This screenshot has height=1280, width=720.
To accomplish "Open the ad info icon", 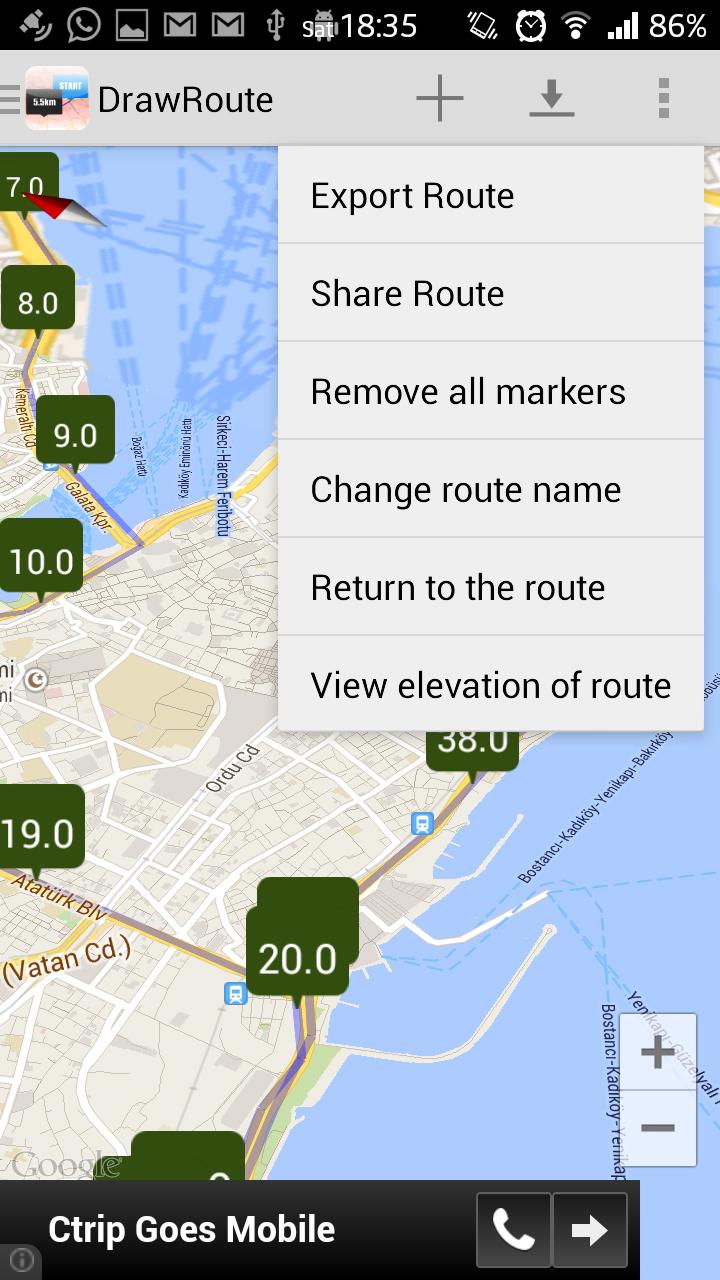I will 21,1261.
